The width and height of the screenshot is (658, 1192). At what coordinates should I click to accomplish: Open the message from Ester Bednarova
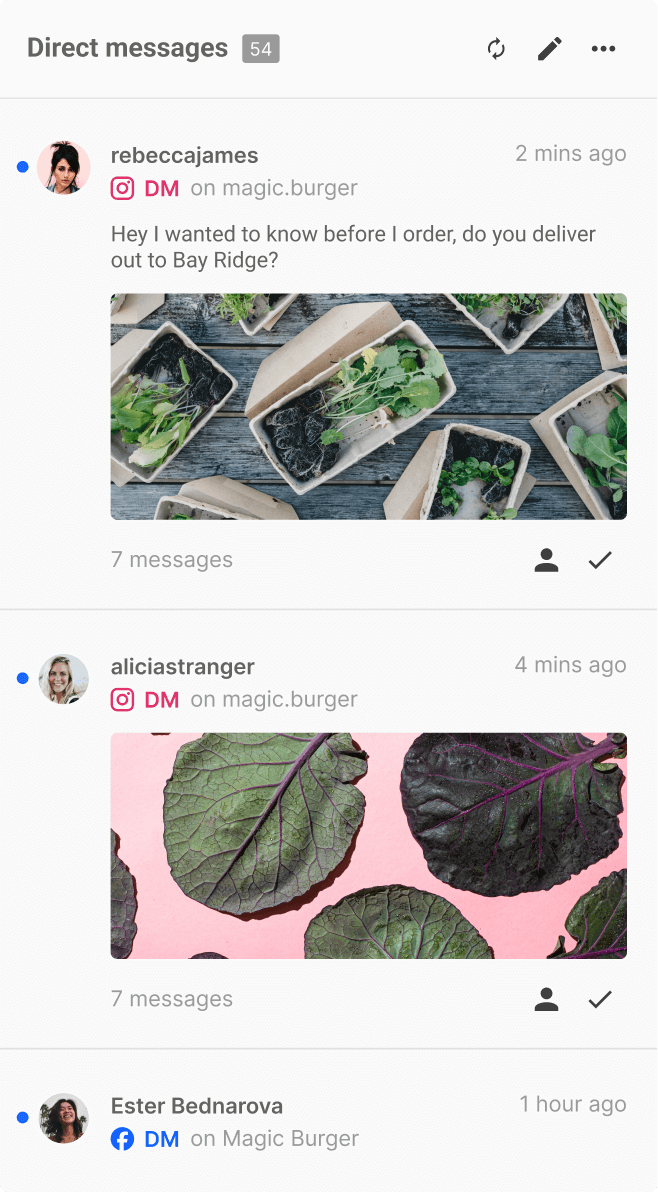point(197,1106)
